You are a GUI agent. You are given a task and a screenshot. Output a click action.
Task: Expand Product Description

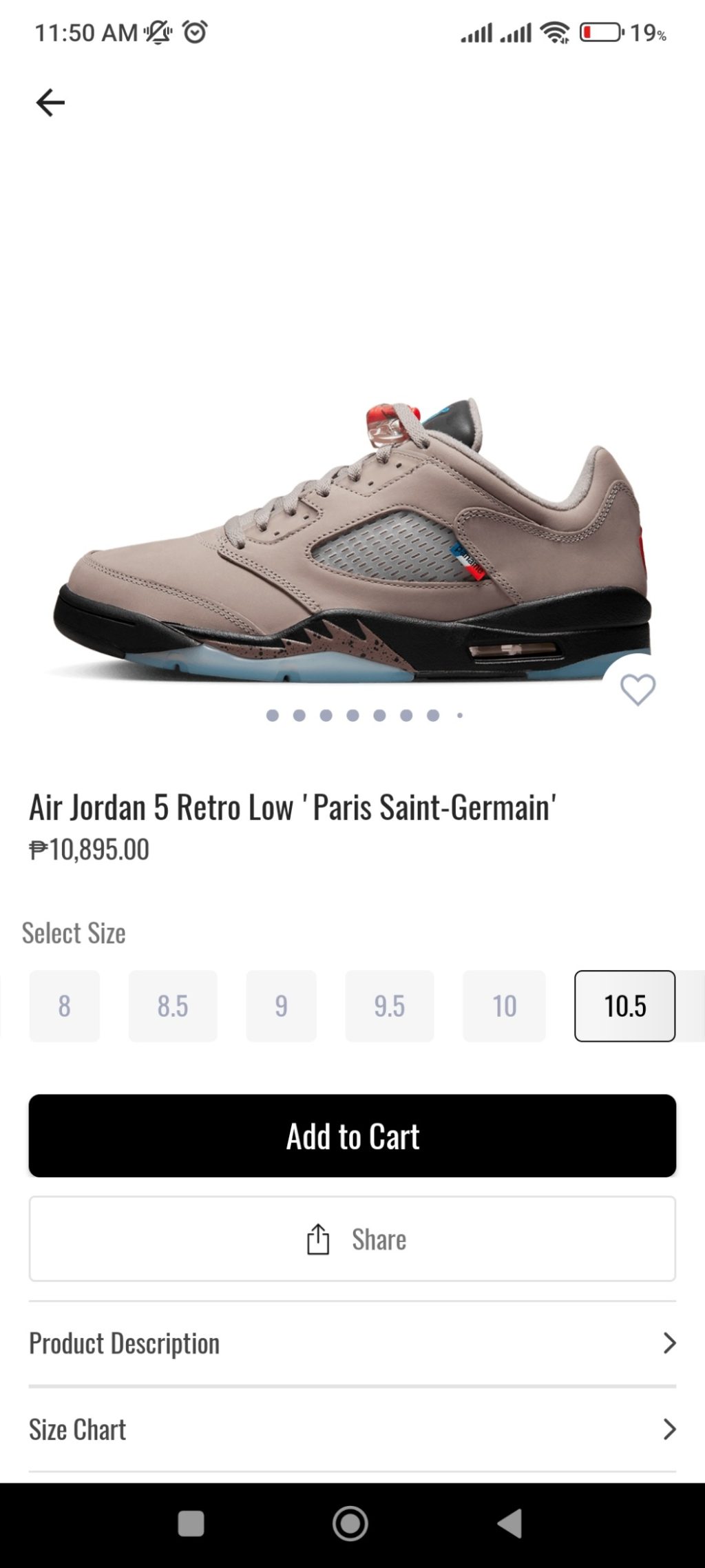click(352, 1343)
